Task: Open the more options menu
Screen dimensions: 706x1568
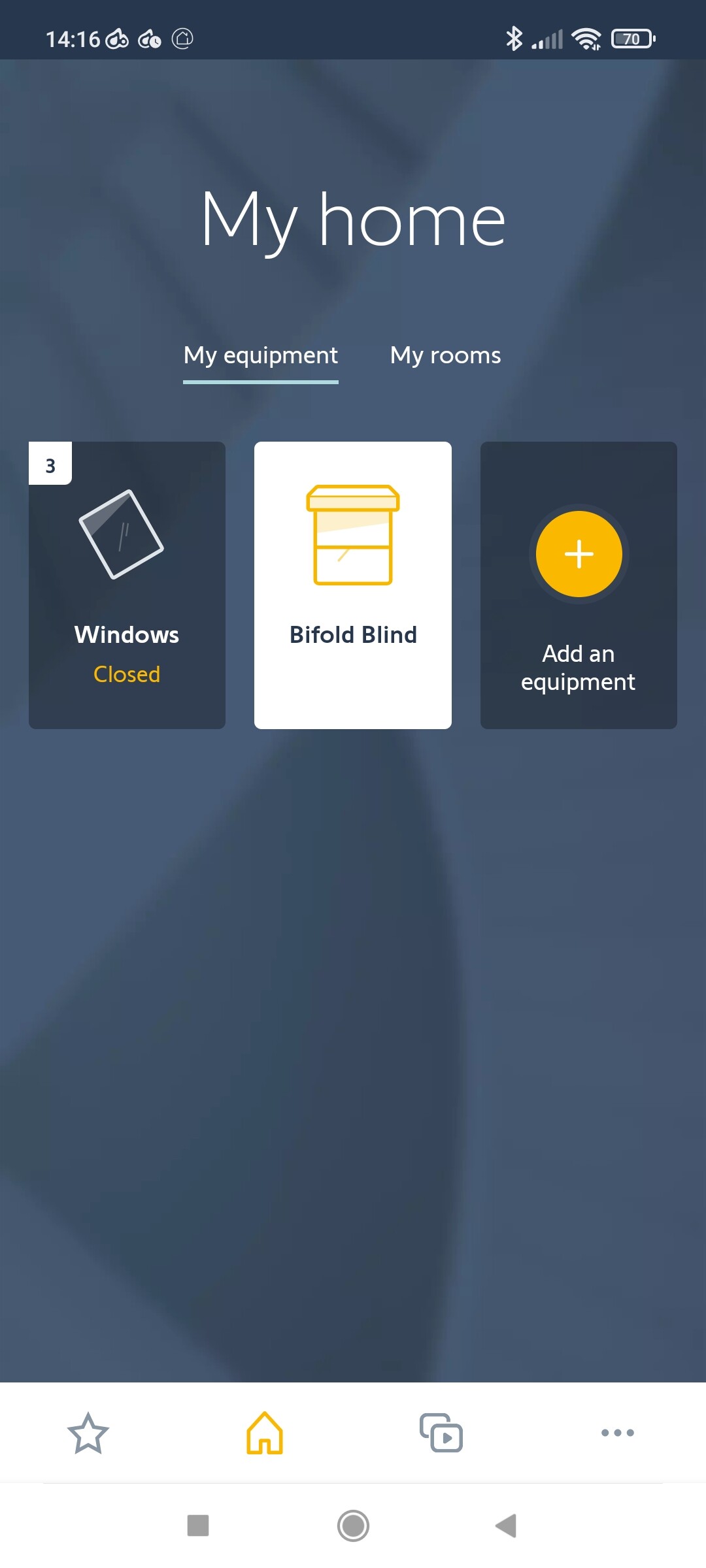Action: tap(618, 1433)
